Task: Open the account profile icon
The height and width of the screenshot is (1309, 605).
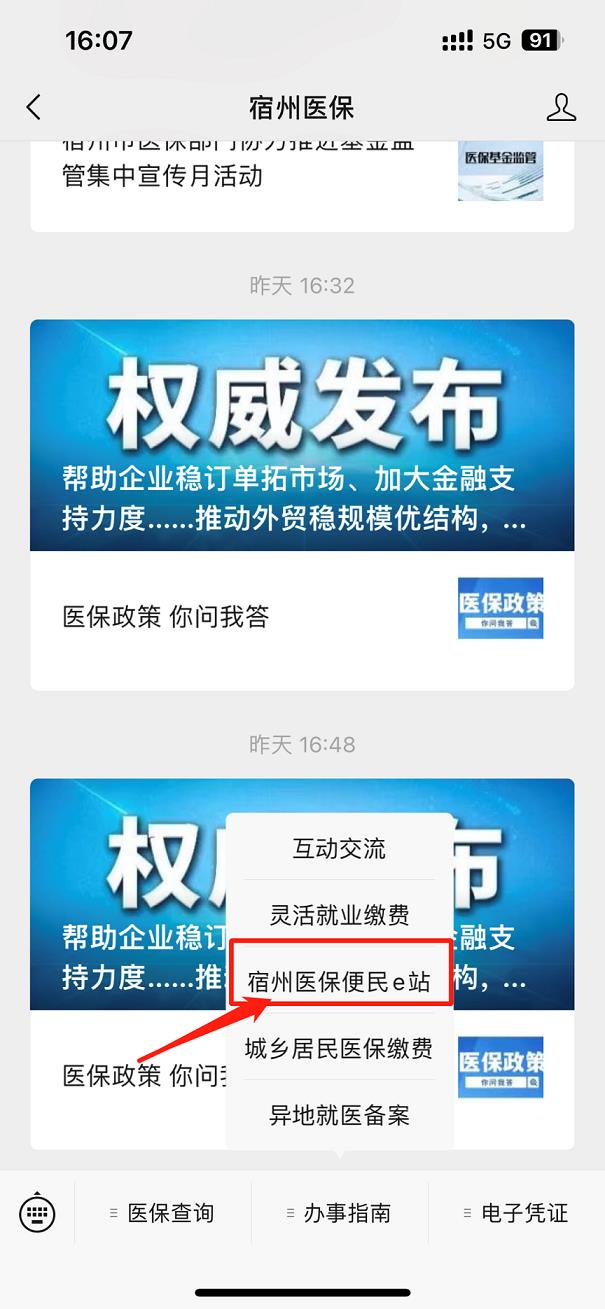Action: (x=561, y=108)
